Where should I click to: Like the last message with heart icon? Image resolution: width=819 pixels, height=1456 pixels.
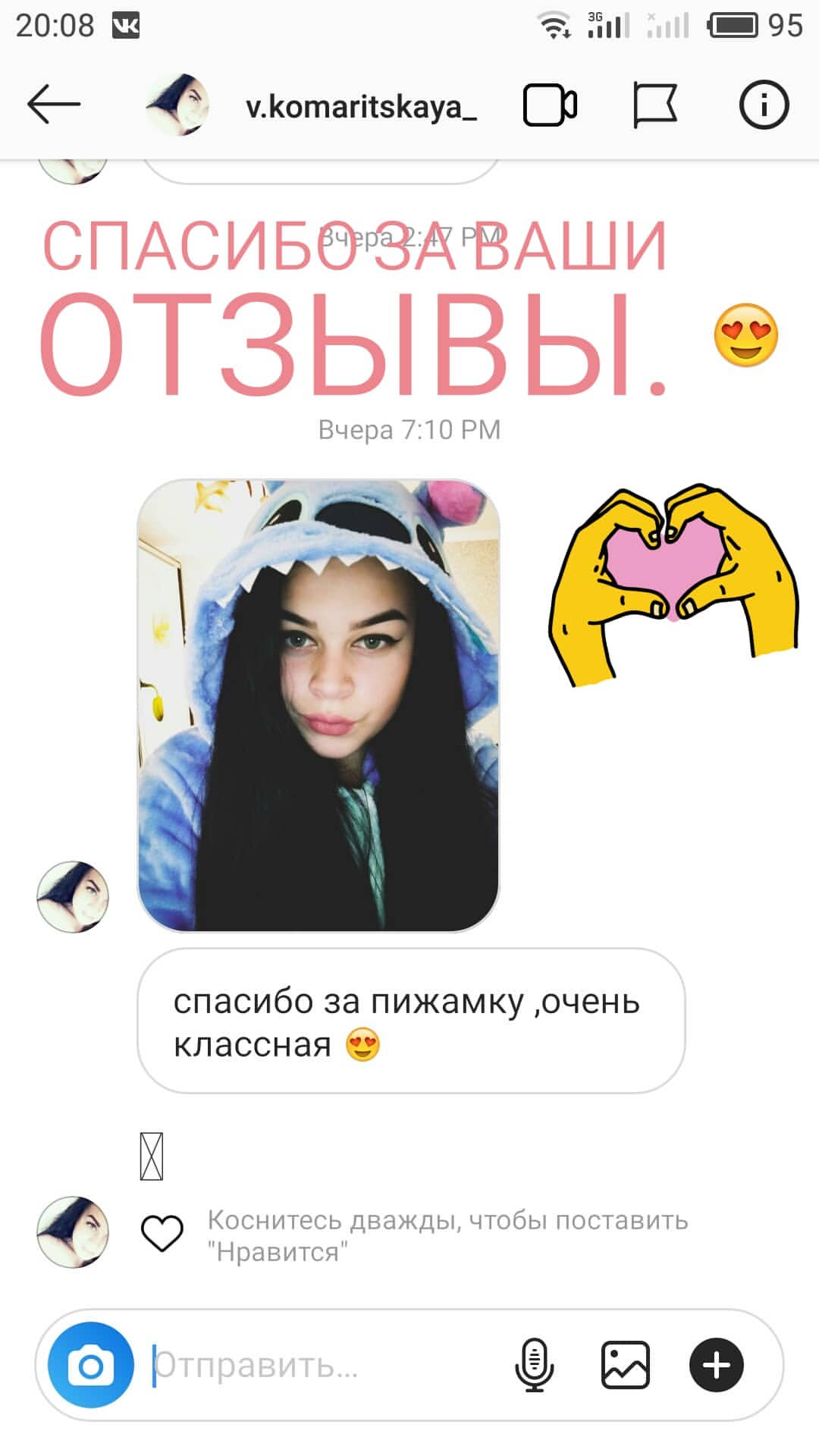pyautogui.click(x=162, y=1234)
